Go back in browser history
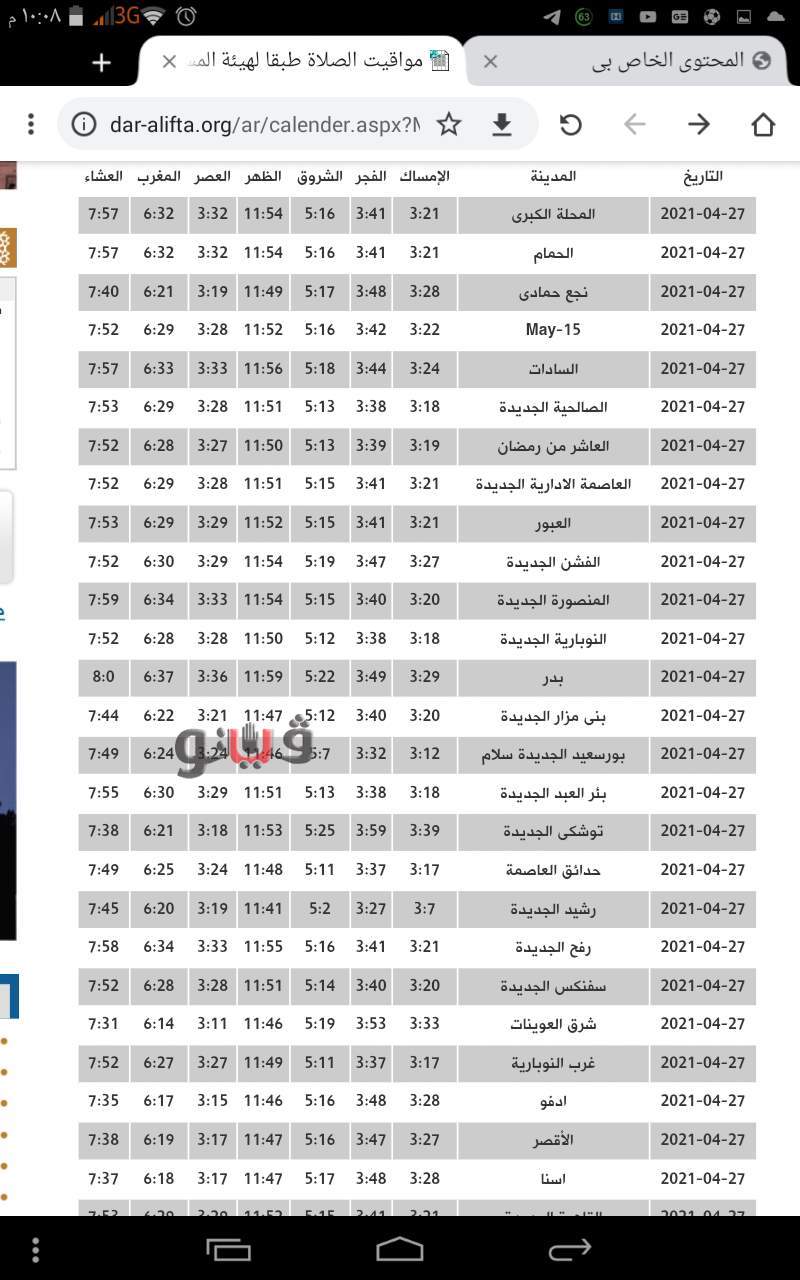This screenshot has height=1280, width=800. tap(634, 124)
